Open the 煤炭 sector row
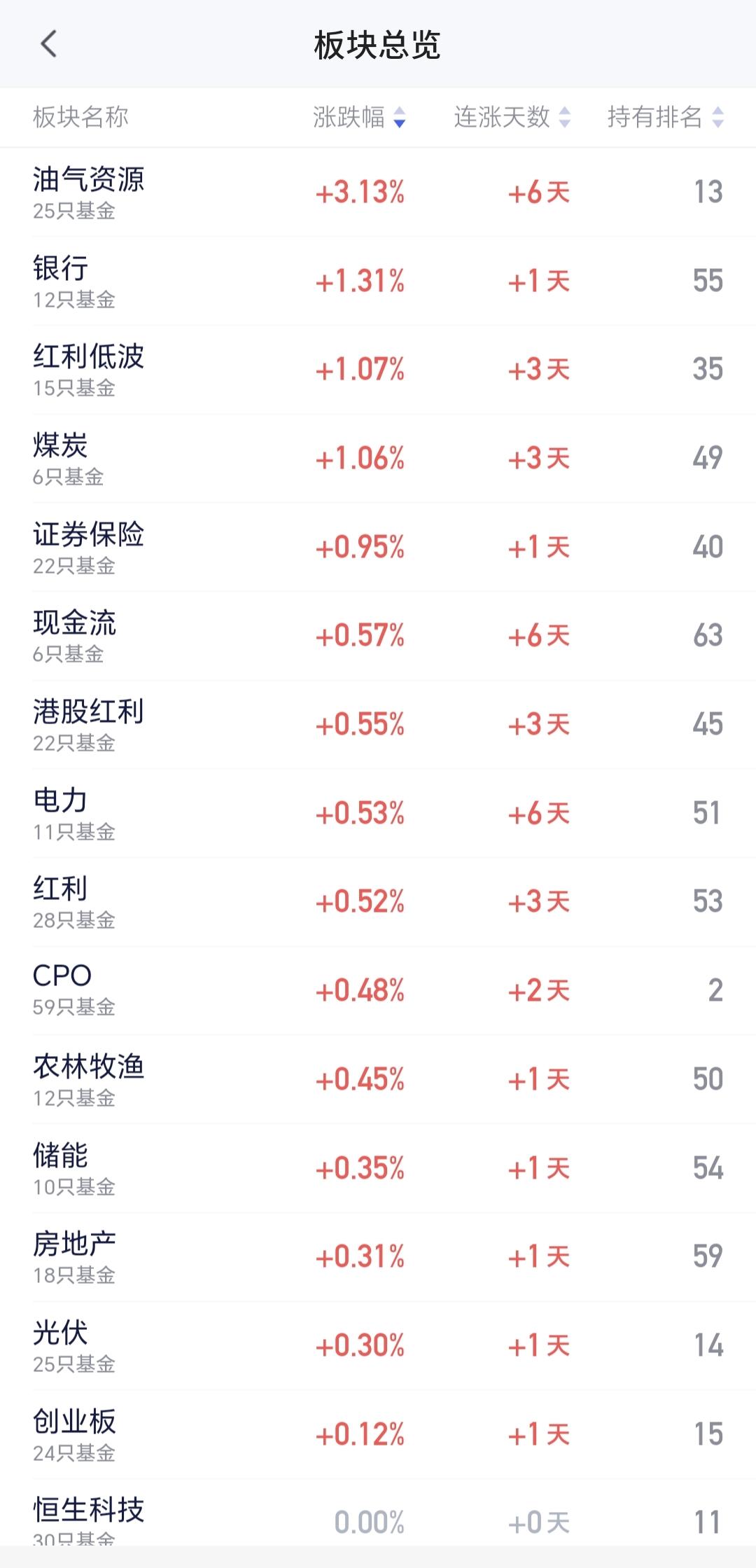Viewport: 756px width, 1568px height. (61, 457)
